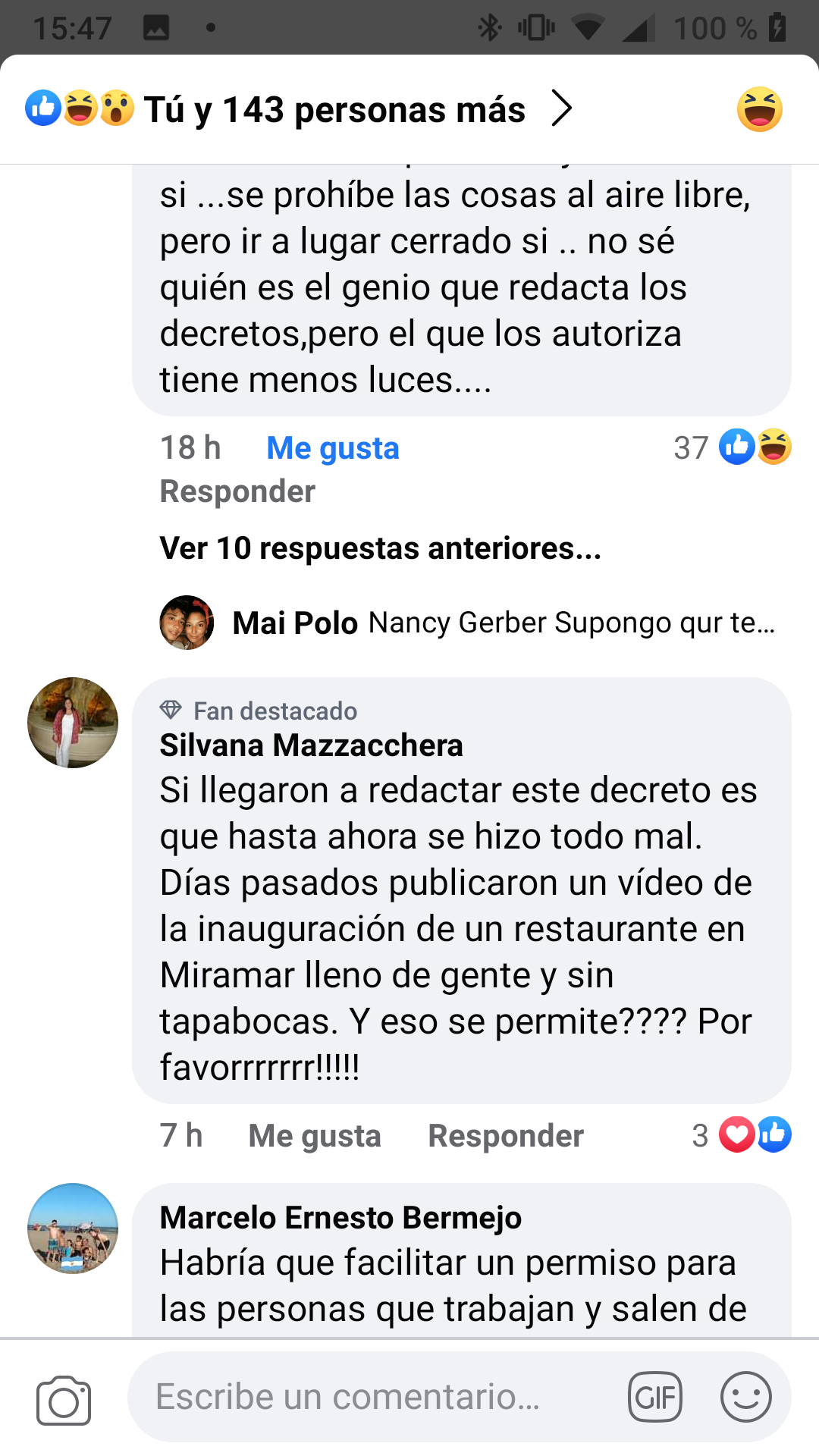Open Marcelo Ernesto Bermejo's profile name
The height and width of the screenshot is (1456, 819).
tap(340, 1218)
